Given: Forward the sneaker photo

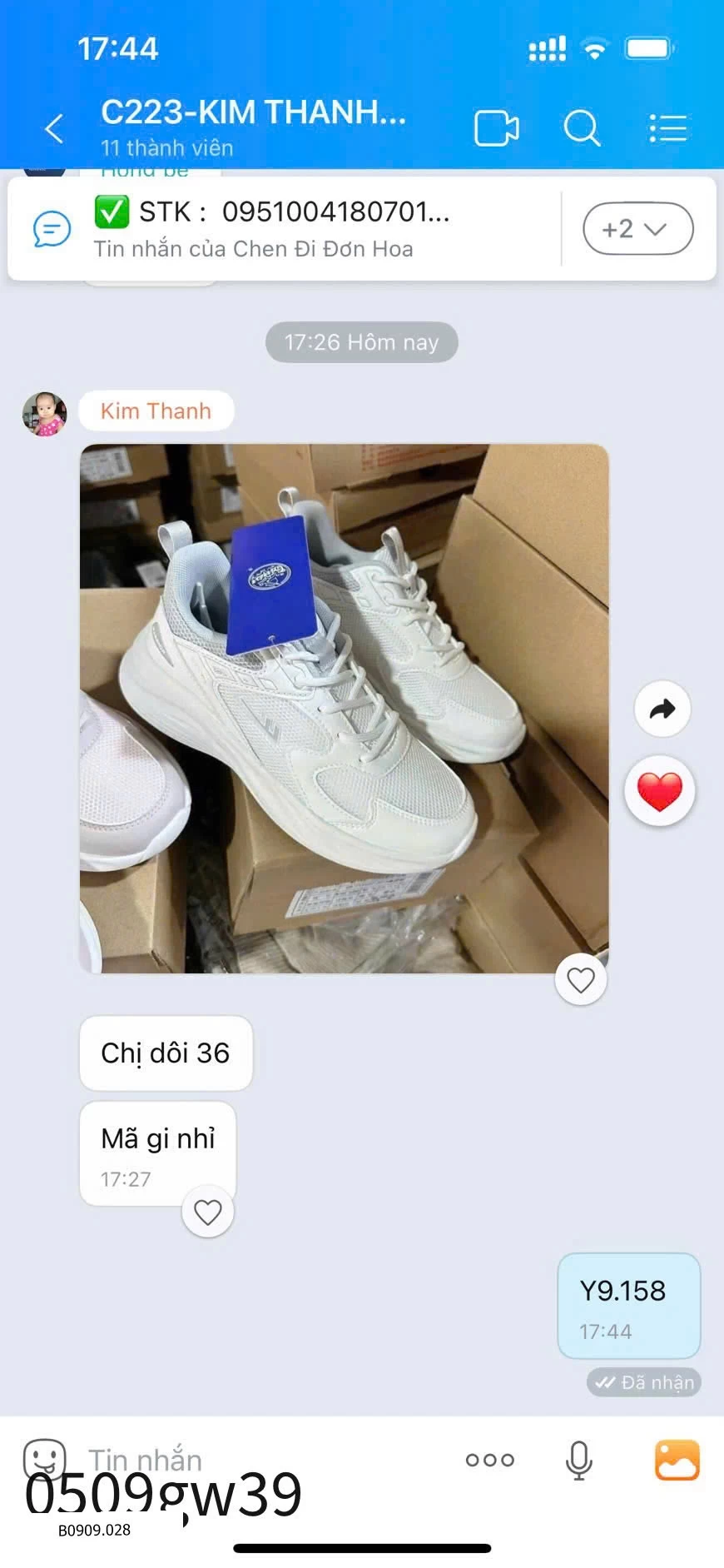Looking at the screenshot, I should (662, 709).
